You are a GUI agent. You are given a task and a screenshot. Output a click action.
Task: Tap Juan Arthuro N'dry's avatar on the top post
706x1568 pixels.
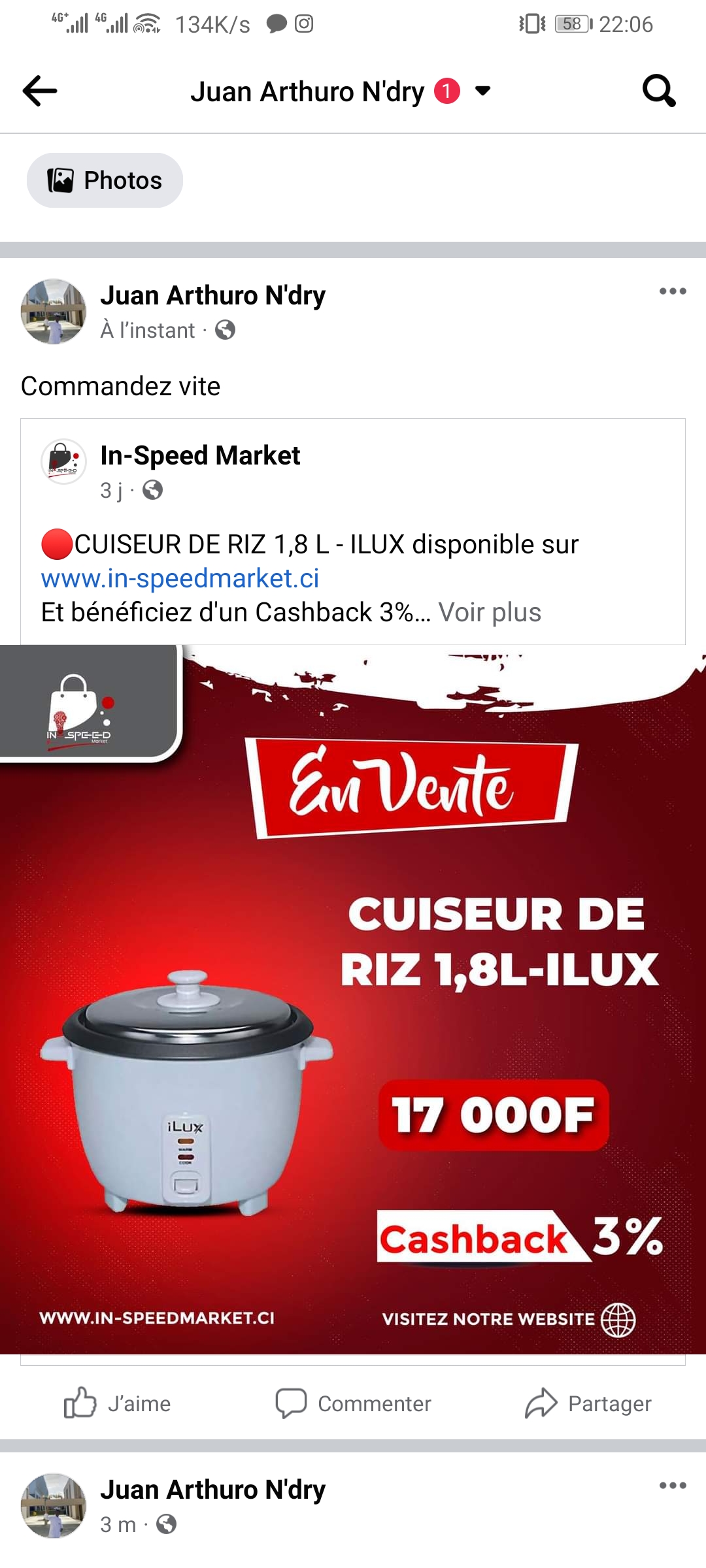coord(54,312)
